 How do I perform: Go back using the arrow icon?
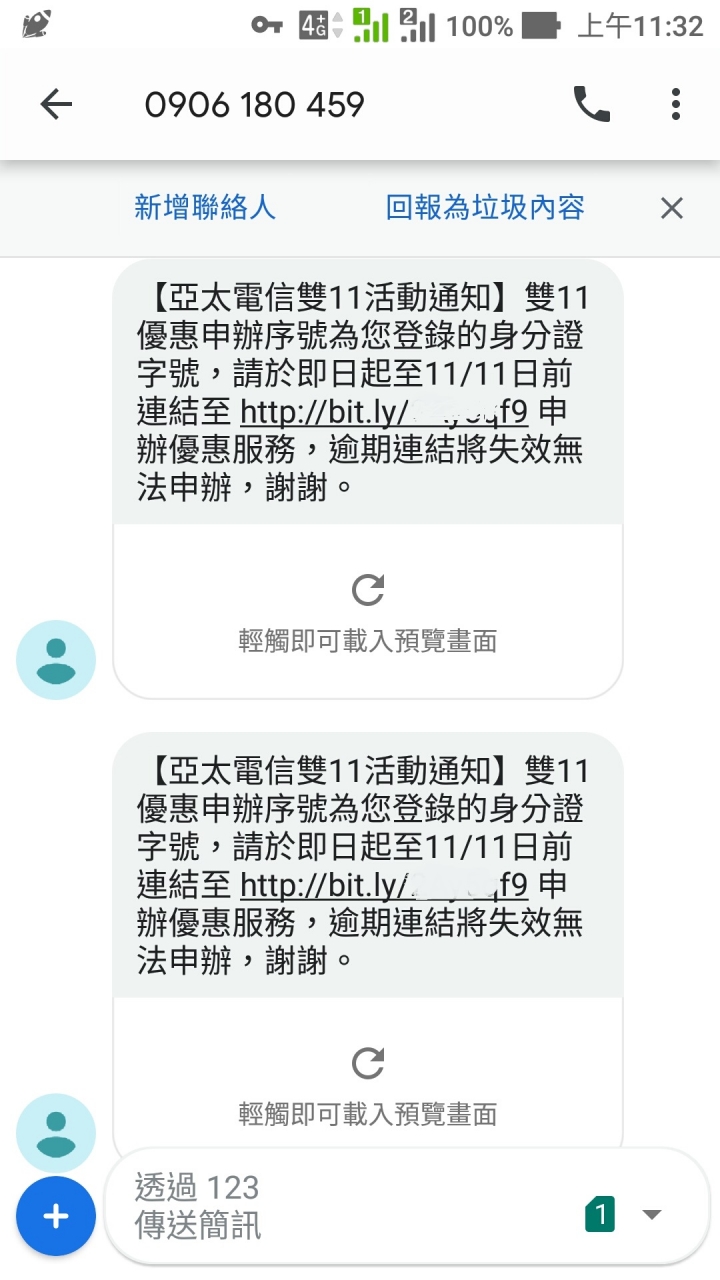[56, 104]
